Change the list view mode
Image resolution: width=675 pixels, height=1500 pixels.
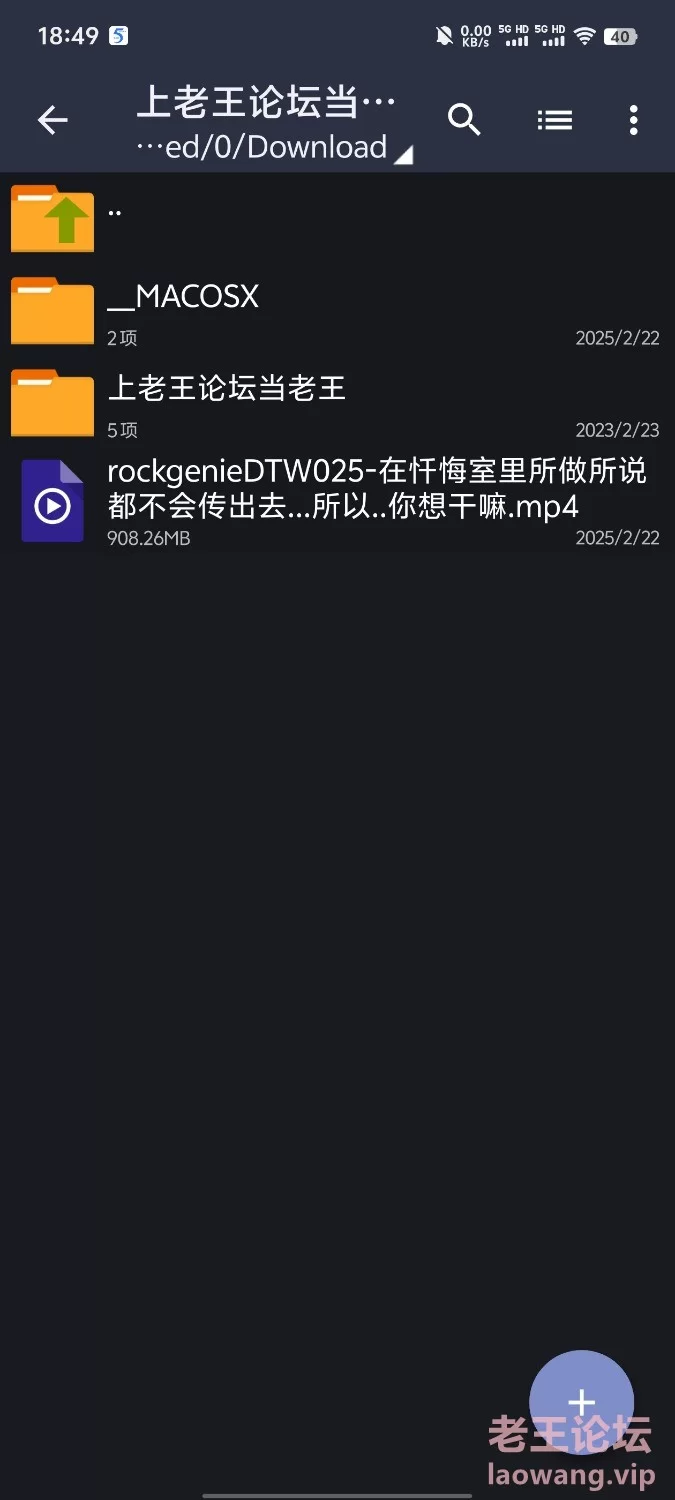tap(554, 120)
